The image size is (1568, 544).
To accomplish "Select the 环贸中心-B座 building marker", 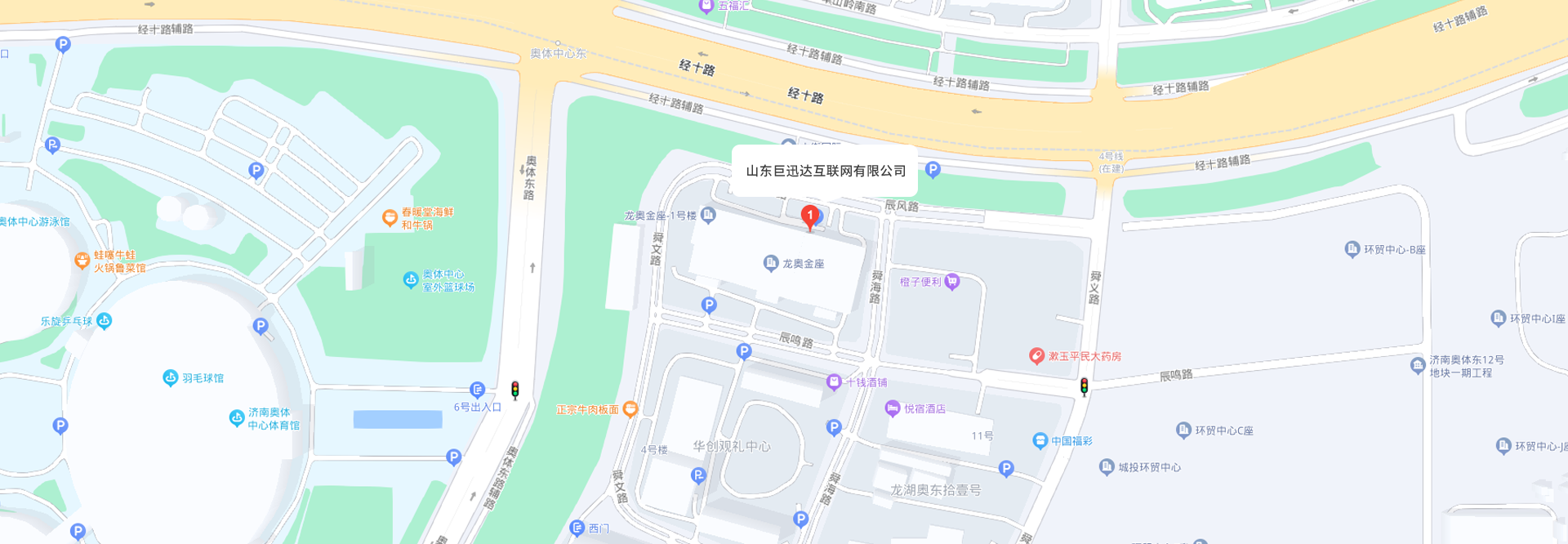I will [1352, 249].
